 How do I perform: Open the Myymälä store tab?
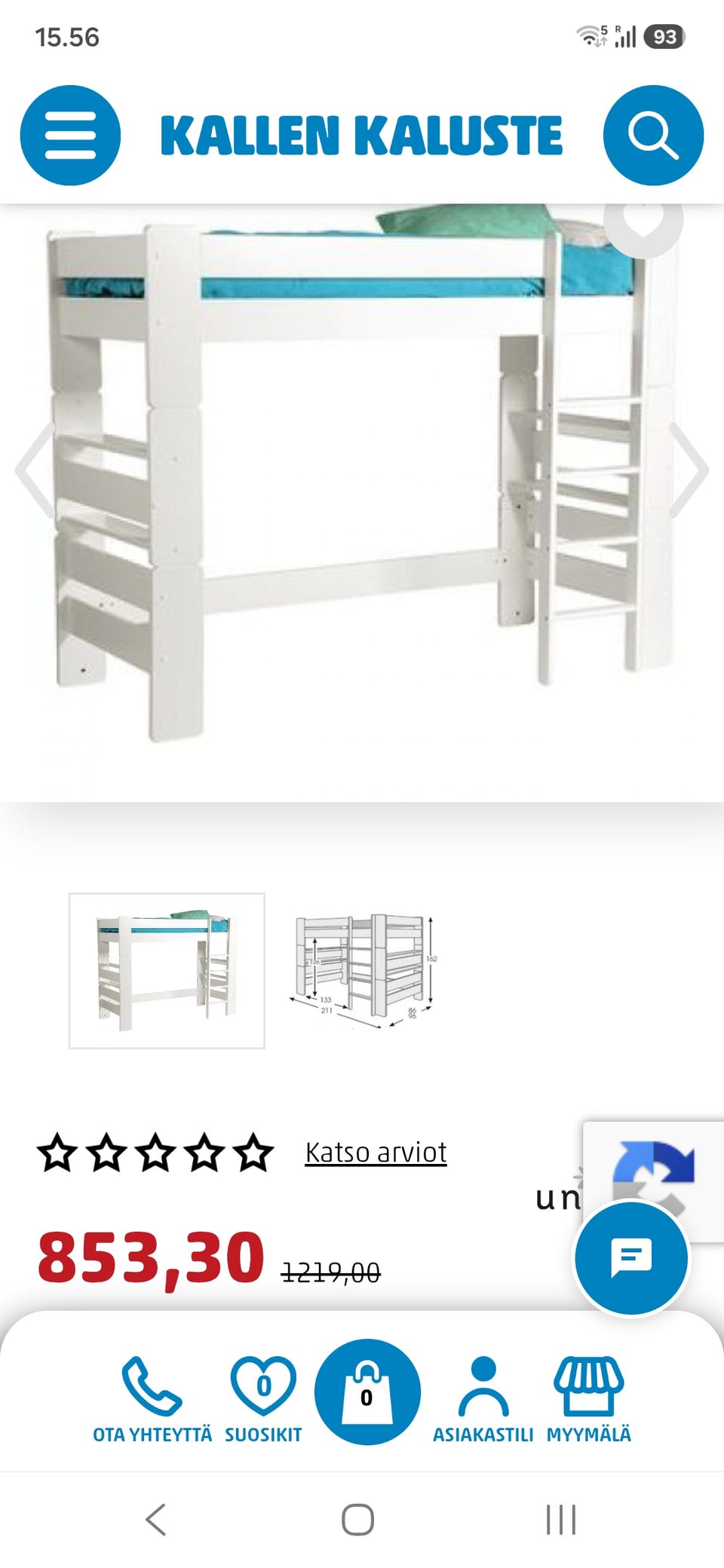click(589, 1400)
